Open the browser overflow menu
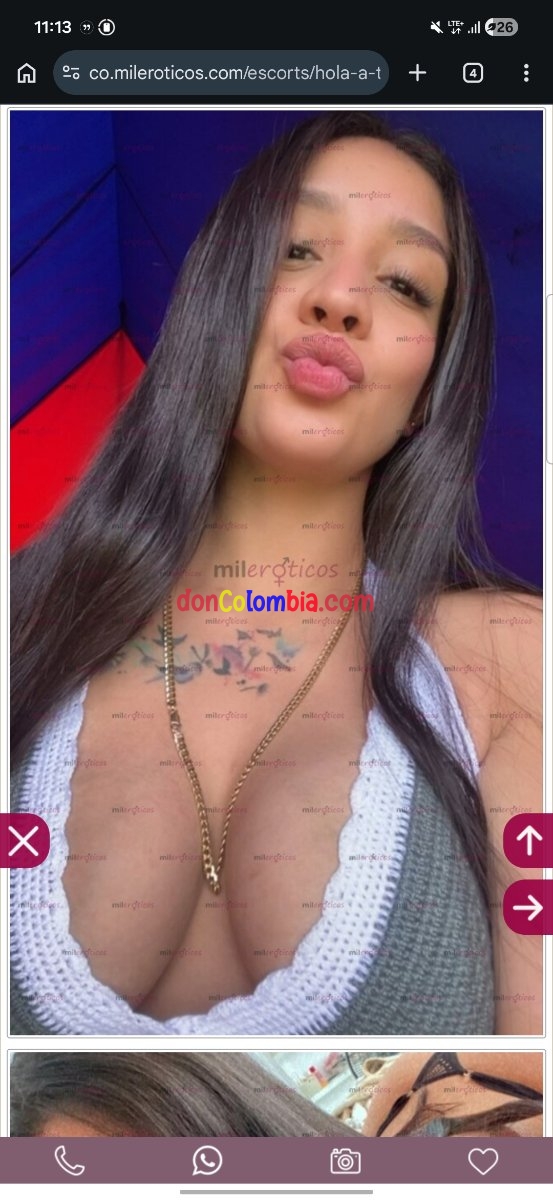553x1200 pixels. point(526,73)
